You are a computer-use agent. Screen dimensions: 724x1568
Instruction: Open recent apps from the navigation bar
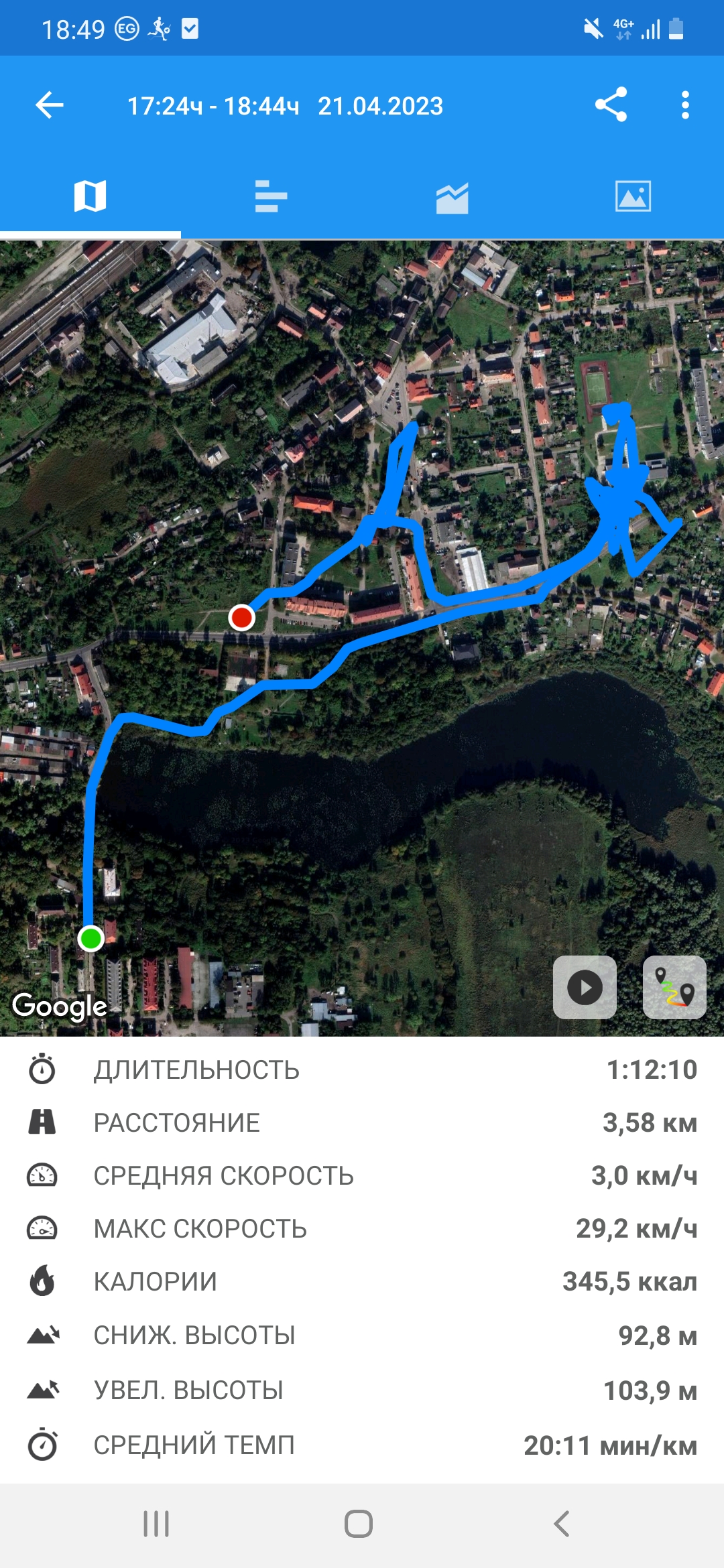(156, 1524)
